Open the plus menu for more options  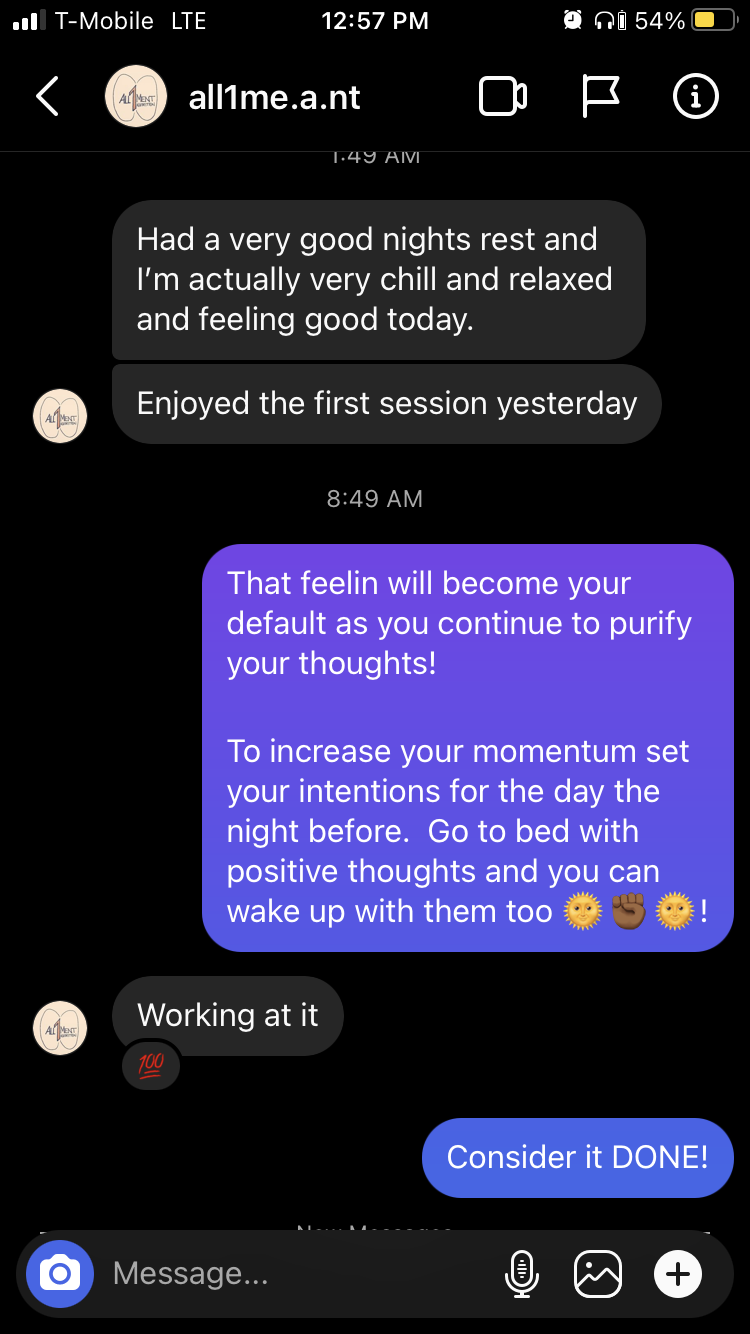[677, 1273]
